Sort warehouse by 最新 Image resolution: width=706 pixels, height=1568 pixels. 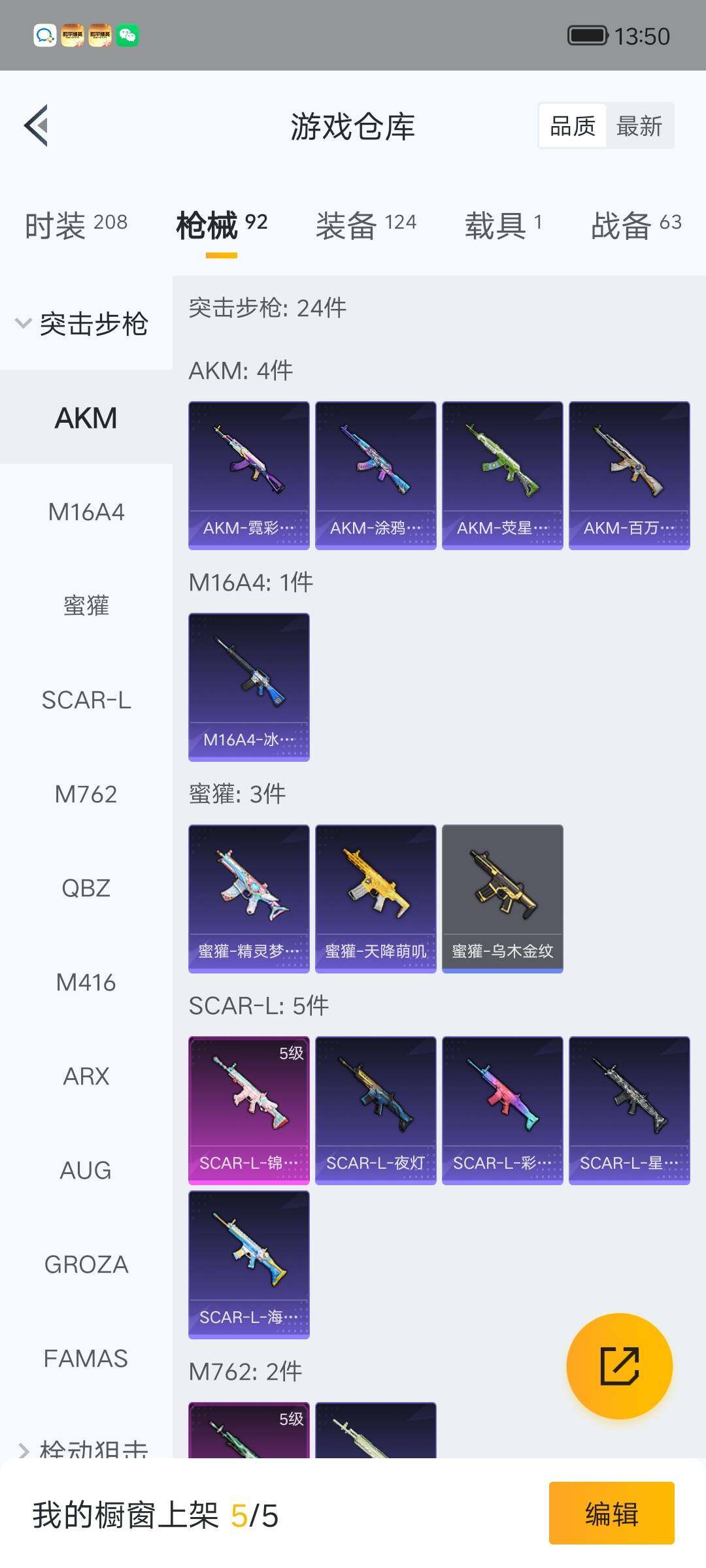639,125
